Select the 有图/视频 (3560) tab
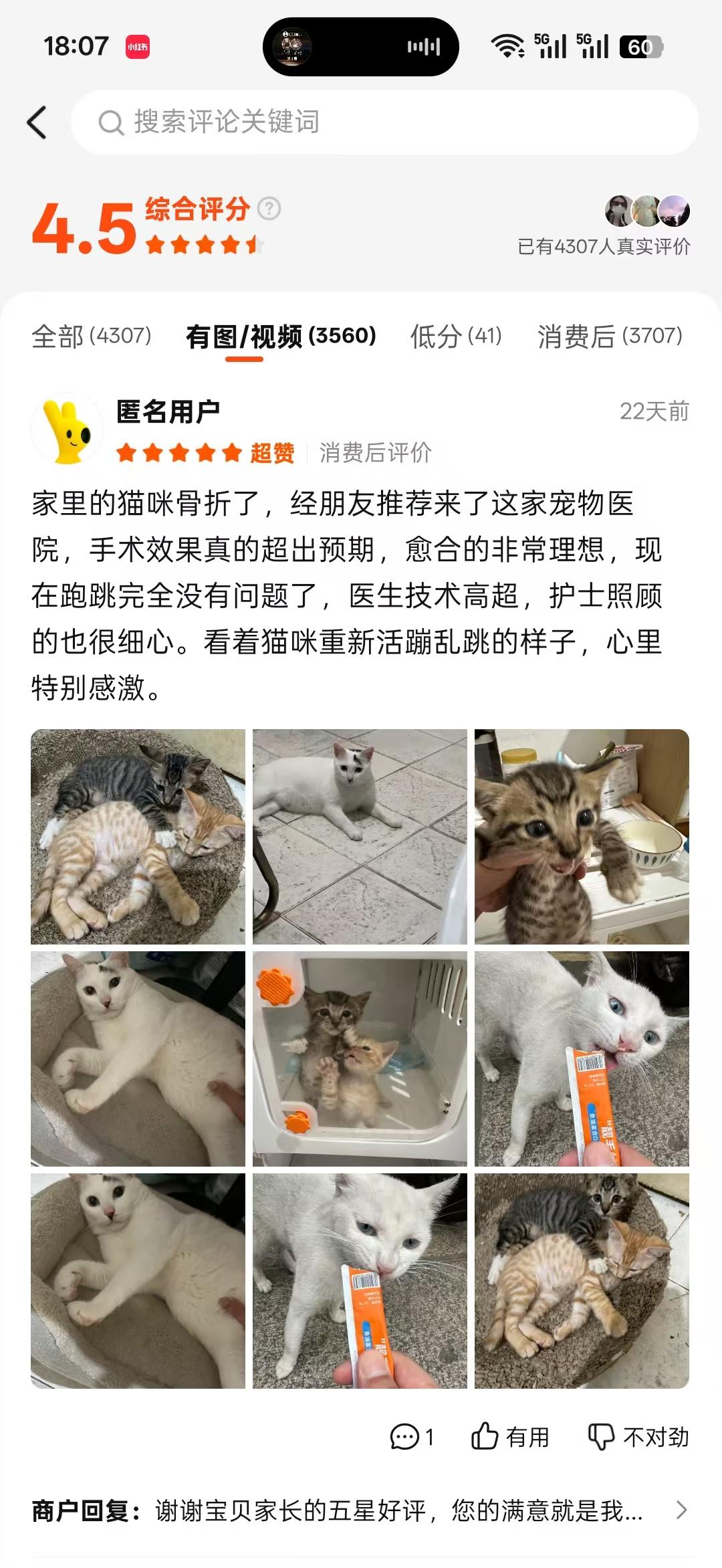This screenshot has width=722, height=1568. point(281,336)
